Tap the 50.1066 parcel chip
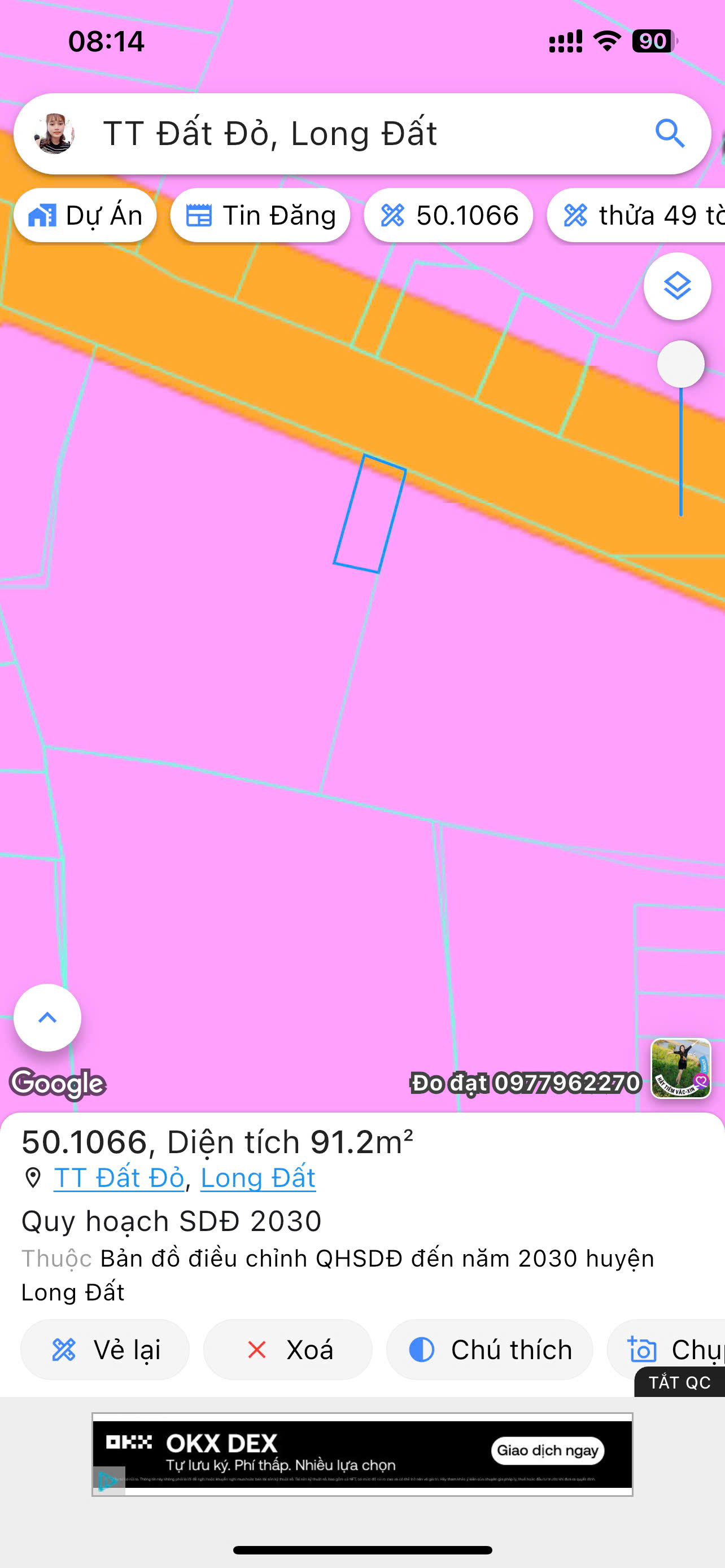The height and width of the screenshot is (1568, 725). pos(449,216)
